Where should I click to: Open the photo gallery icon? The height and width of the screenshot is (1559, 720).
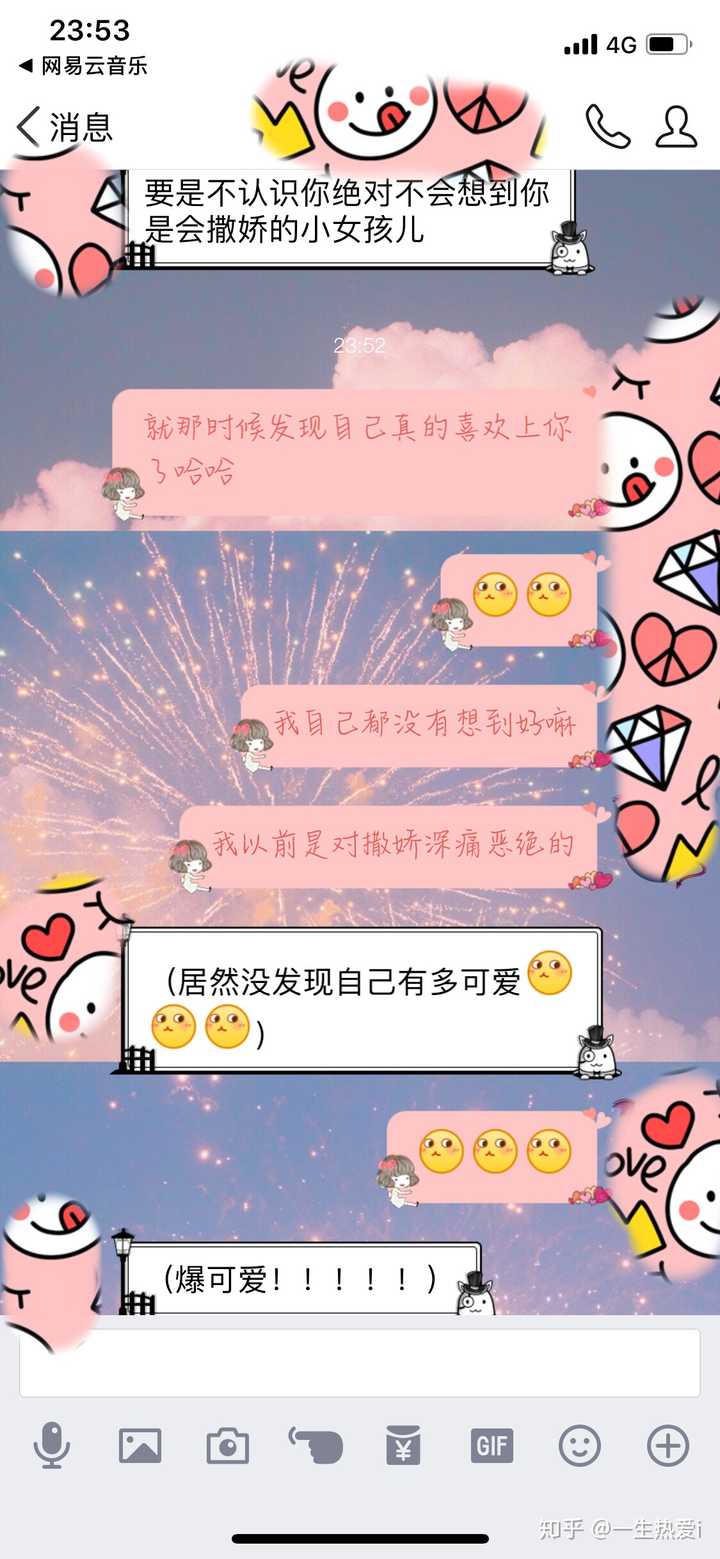[x=140, y=1445]
